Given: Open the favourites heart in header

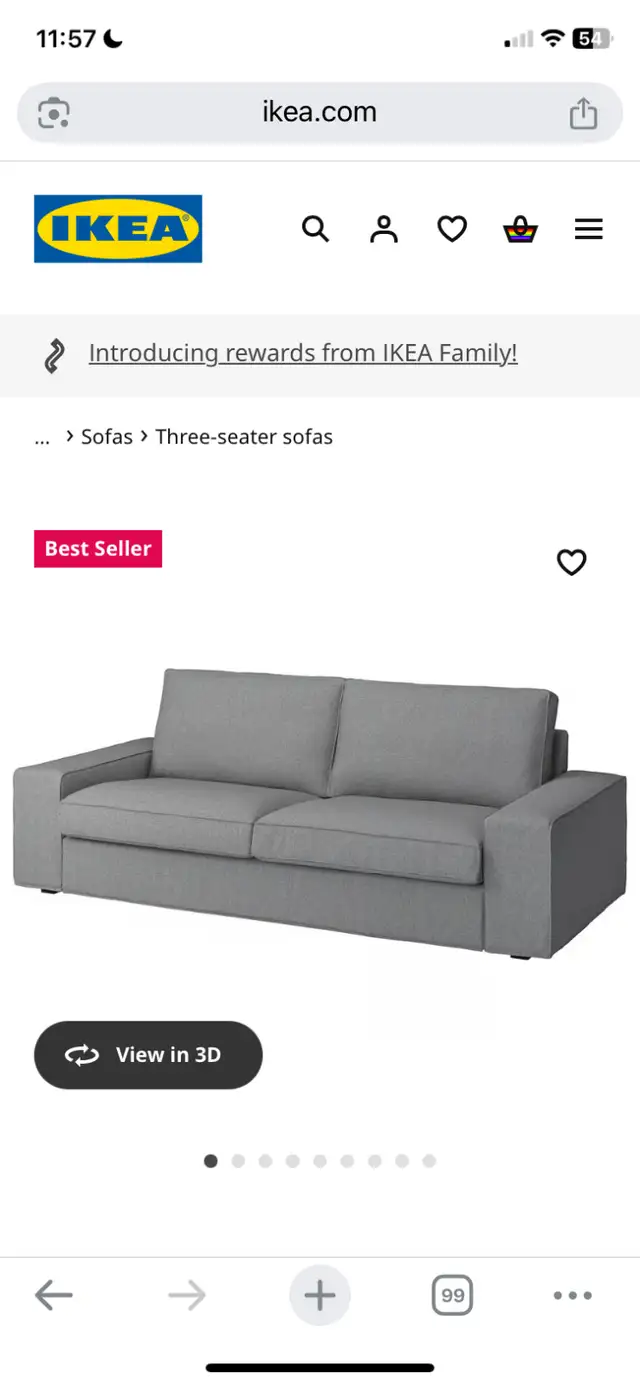Looking at the screenshot, I should (x=452, y=230).
